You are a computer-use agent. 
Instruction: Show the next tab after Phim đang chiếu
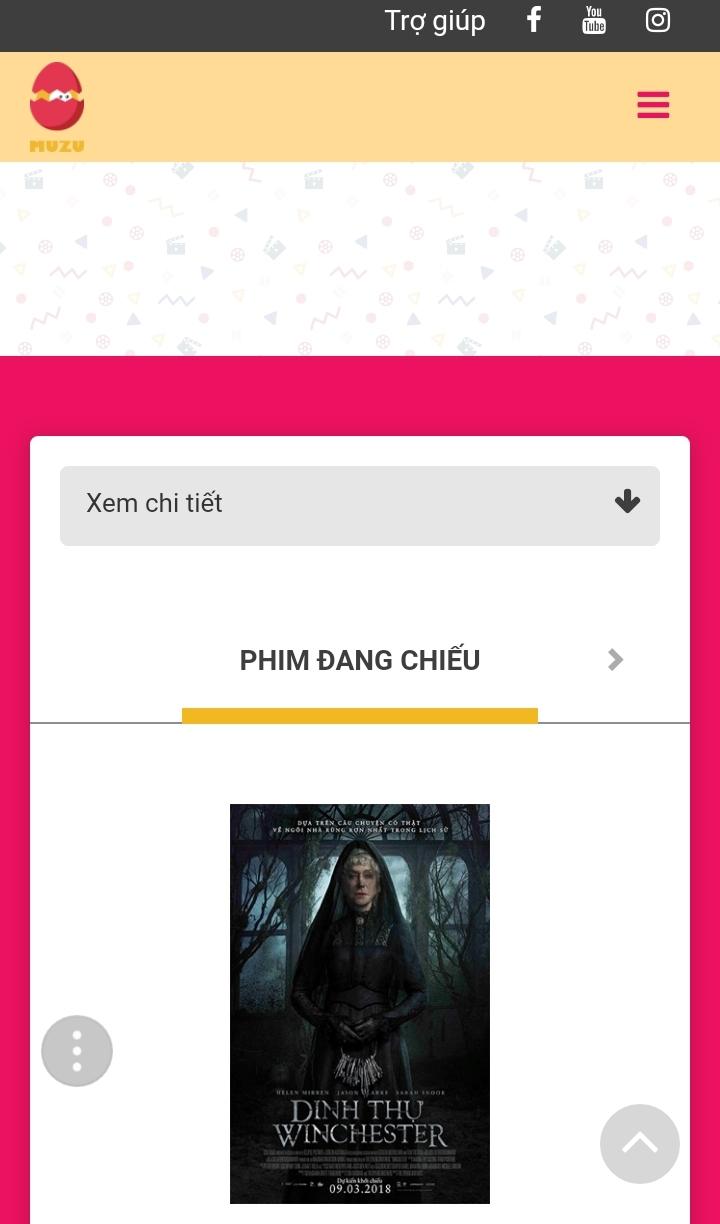click(x=616, y=660)
